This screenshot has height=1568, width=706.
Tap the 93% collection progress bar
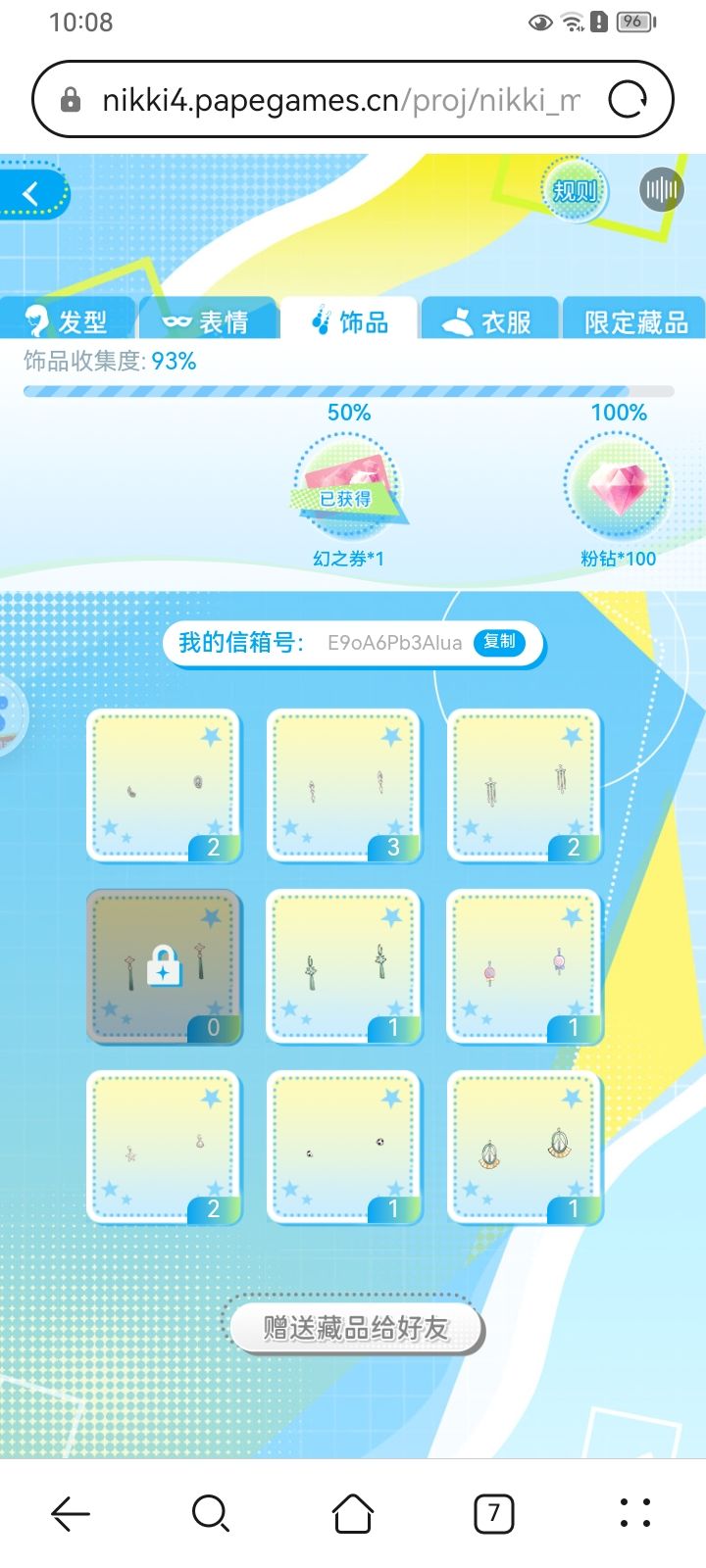tap(348, 390)
